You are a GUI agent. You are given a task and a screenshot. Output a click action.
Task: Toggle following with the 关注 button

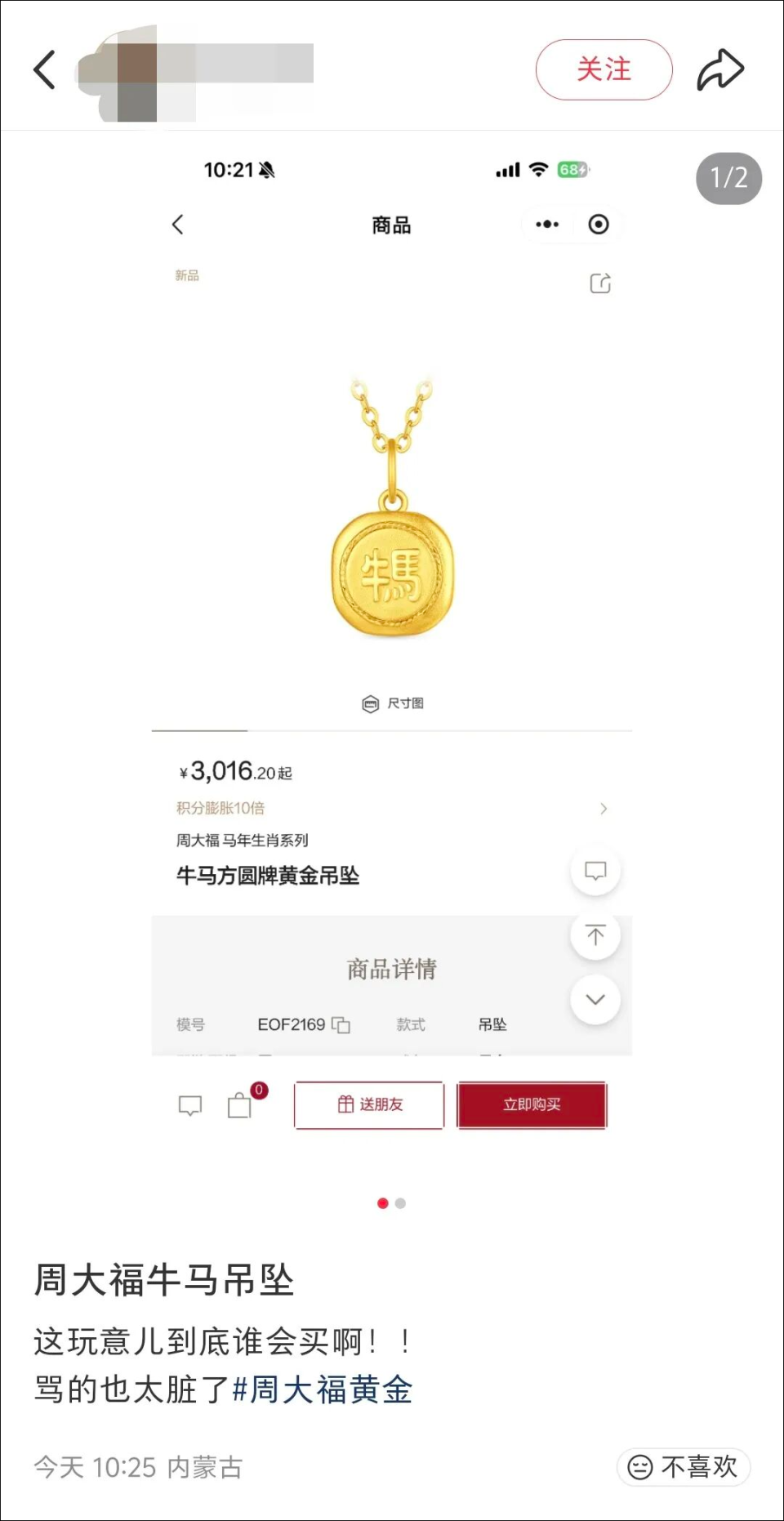(x=604, y=70)
